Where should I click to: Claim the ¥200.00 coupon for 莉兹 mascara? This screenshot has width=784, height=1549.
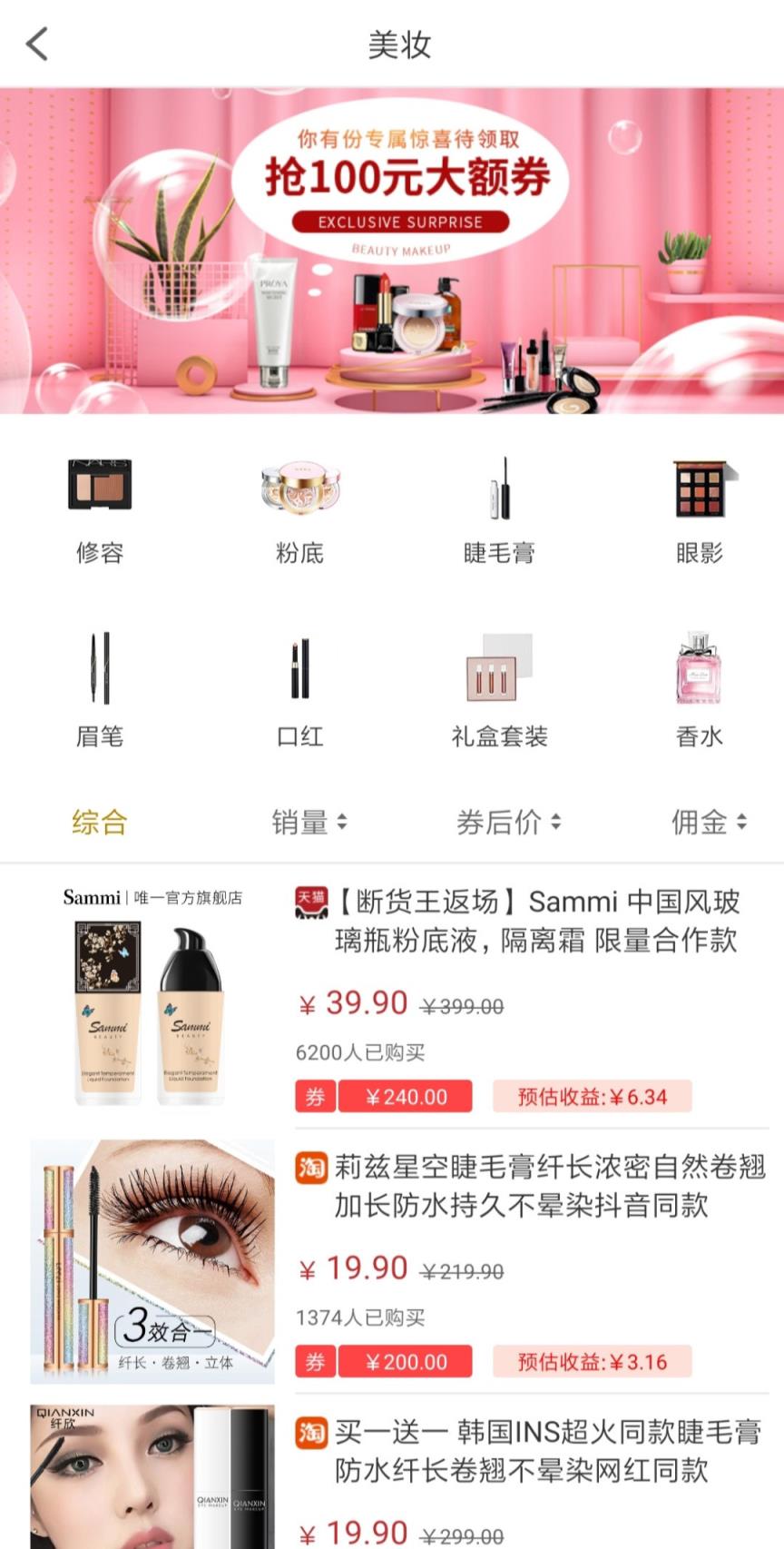click(x=406, y=1361)
